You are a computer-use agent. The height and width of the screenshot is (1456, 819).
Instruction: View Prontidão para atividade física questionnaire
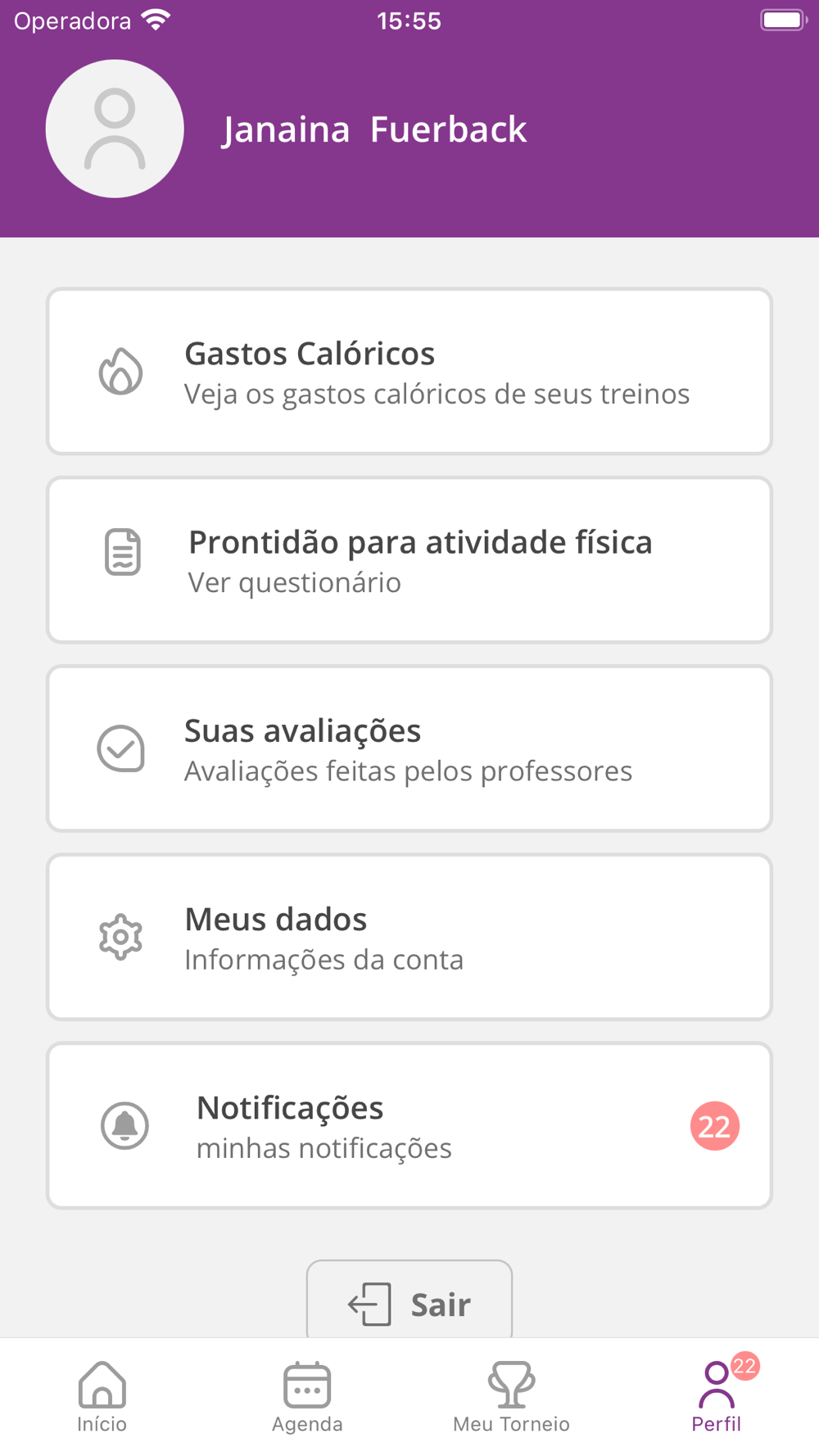click(409, 560)
